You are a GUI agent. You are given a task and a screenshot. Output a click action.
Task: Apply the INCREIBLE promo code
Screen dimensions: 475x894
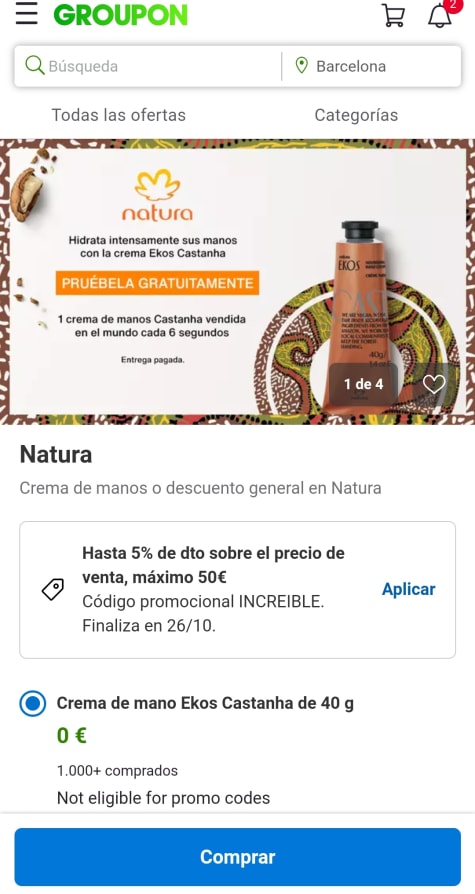[408, 589]
